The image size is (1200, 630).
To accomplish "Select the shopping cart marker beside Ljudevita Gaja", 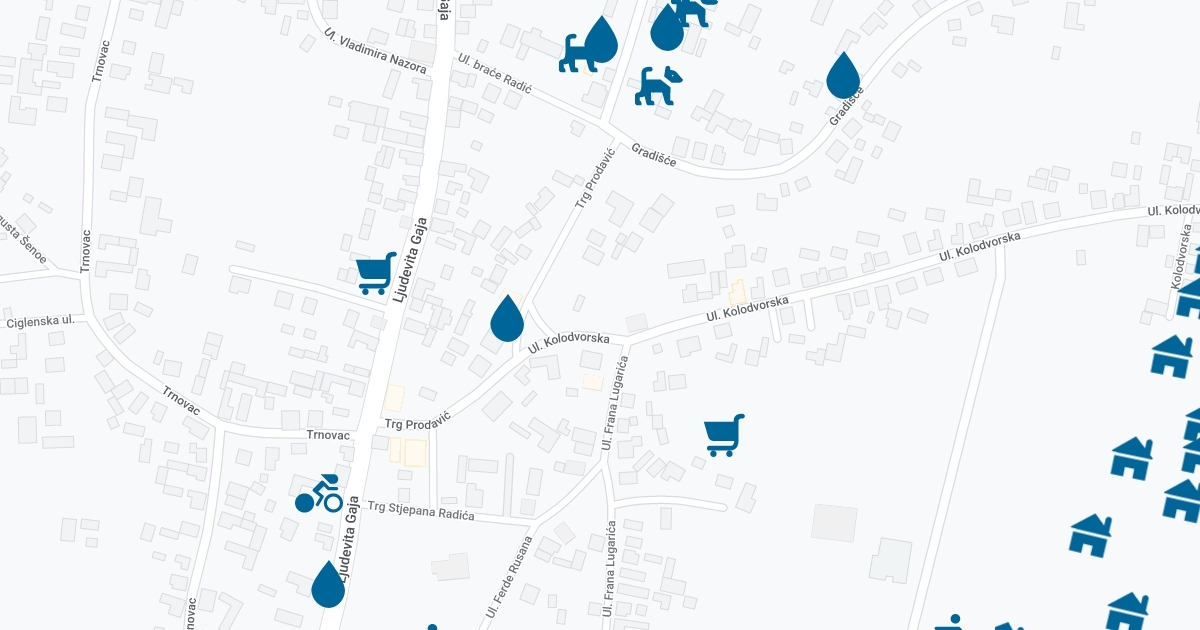I will point(375,274).
